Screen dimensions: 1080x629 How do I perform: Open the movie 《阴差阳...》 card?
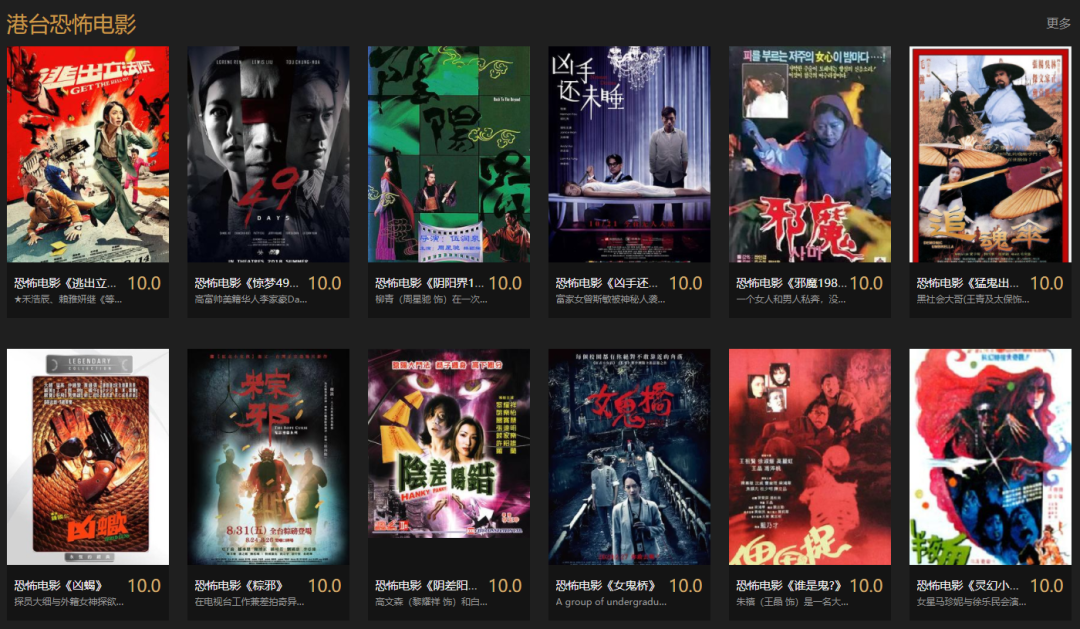[448, 457]
